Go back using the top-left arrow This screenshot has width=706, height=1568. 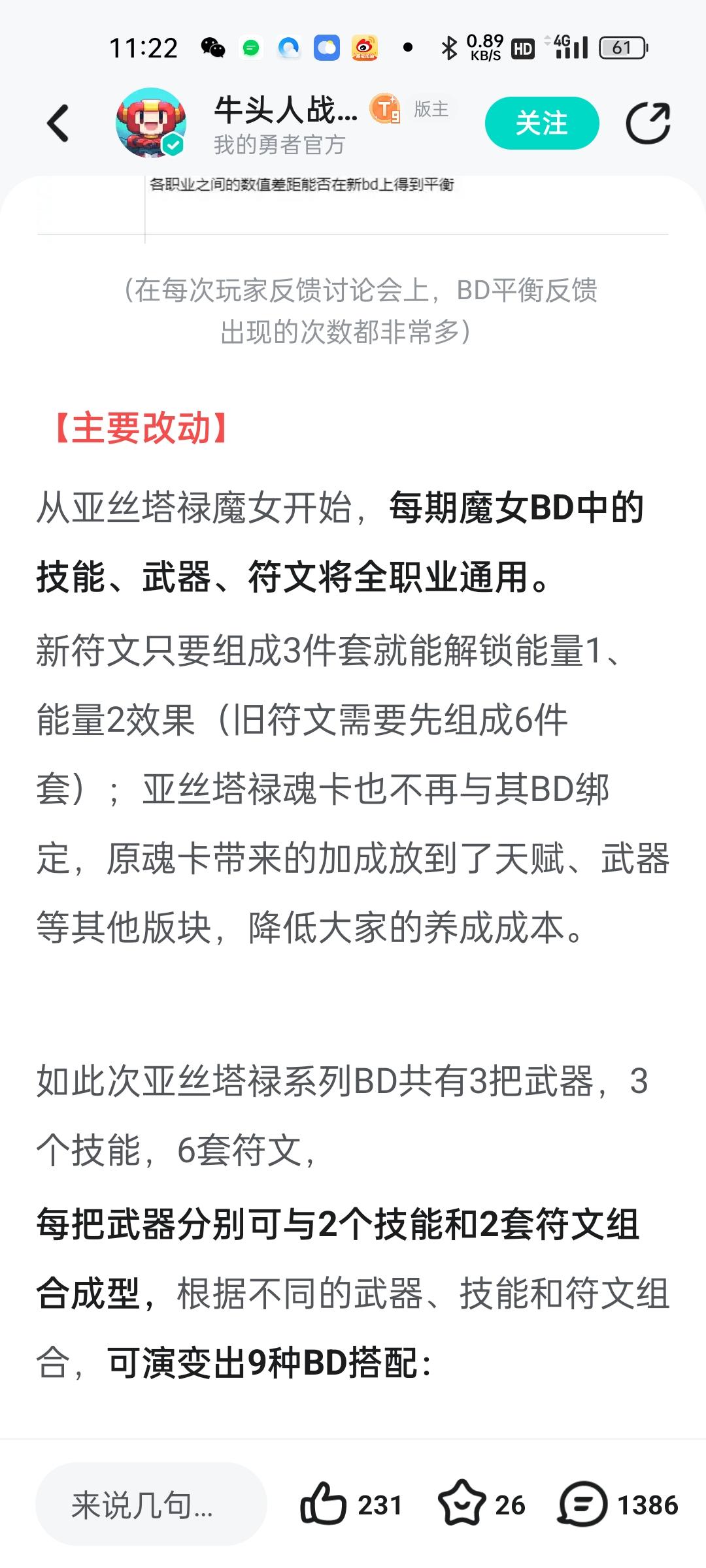pos(58,123)
